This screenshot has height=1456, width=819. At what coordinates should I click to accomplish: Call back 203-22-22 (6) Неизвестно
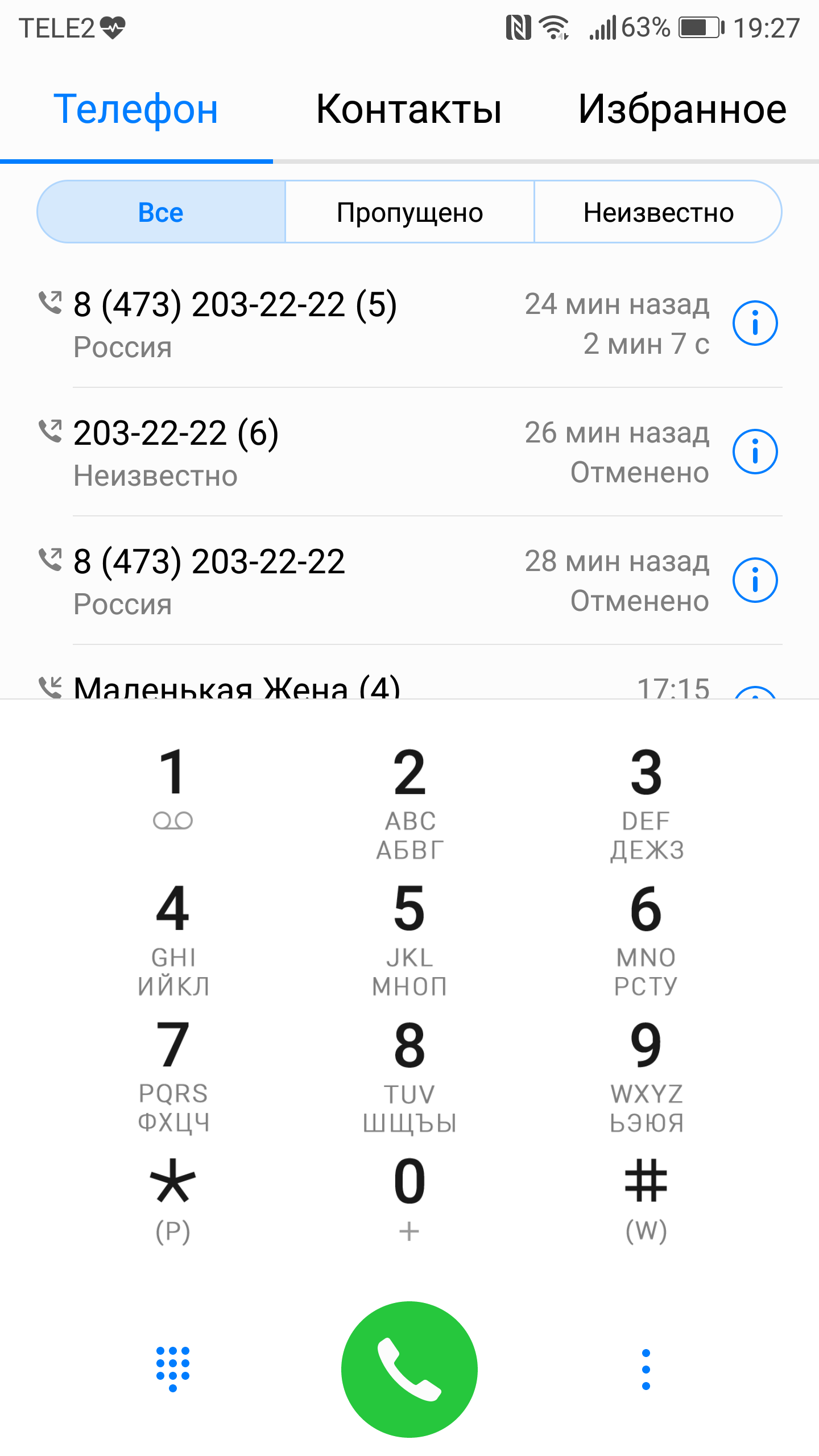(x=375, y=453)
